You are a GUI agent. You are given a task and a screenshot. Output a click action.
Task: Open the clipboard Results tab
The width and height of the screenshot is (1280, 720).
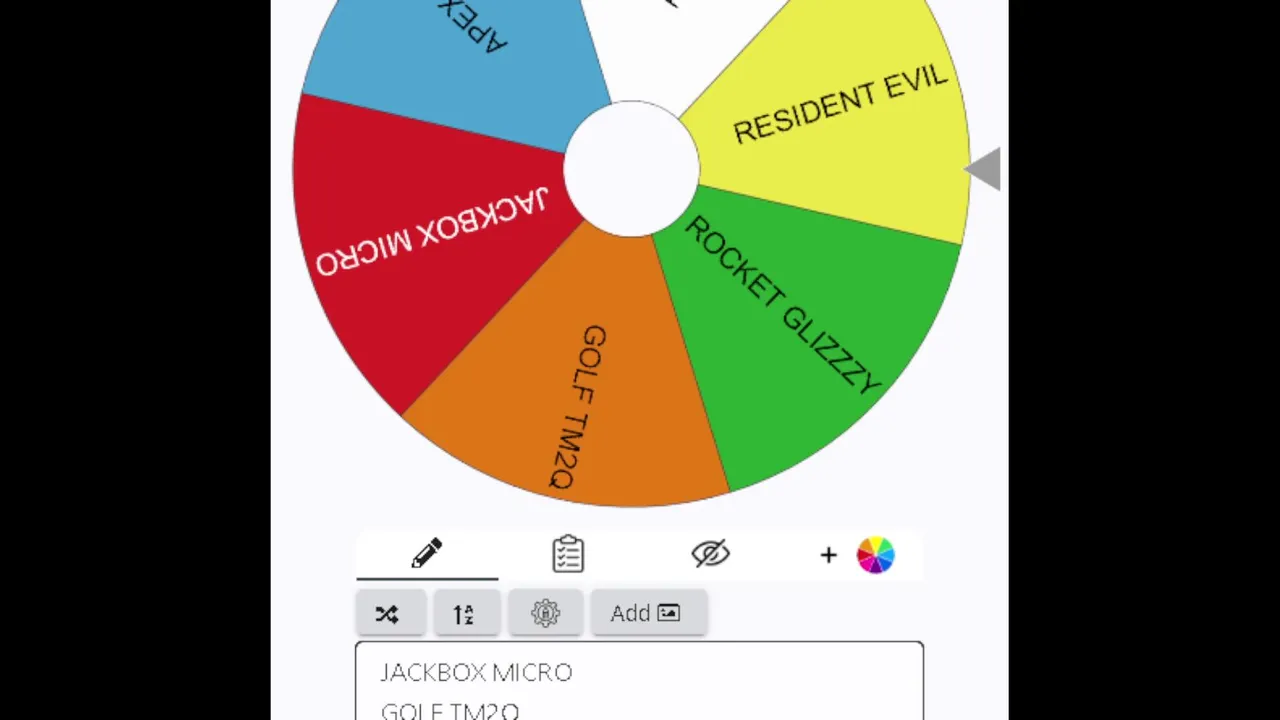click(568, 554)
